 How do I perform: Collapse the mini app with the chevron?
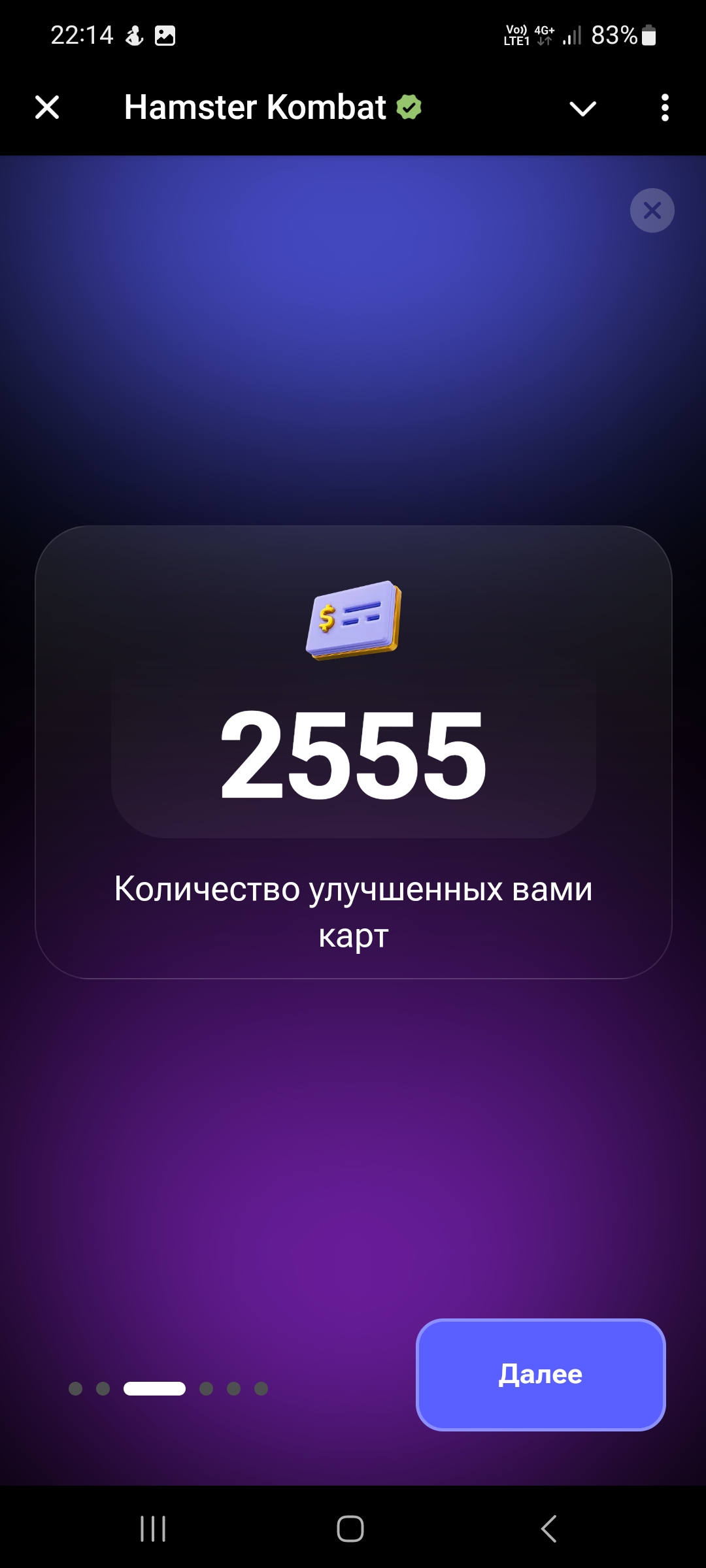tap(582, 108)
